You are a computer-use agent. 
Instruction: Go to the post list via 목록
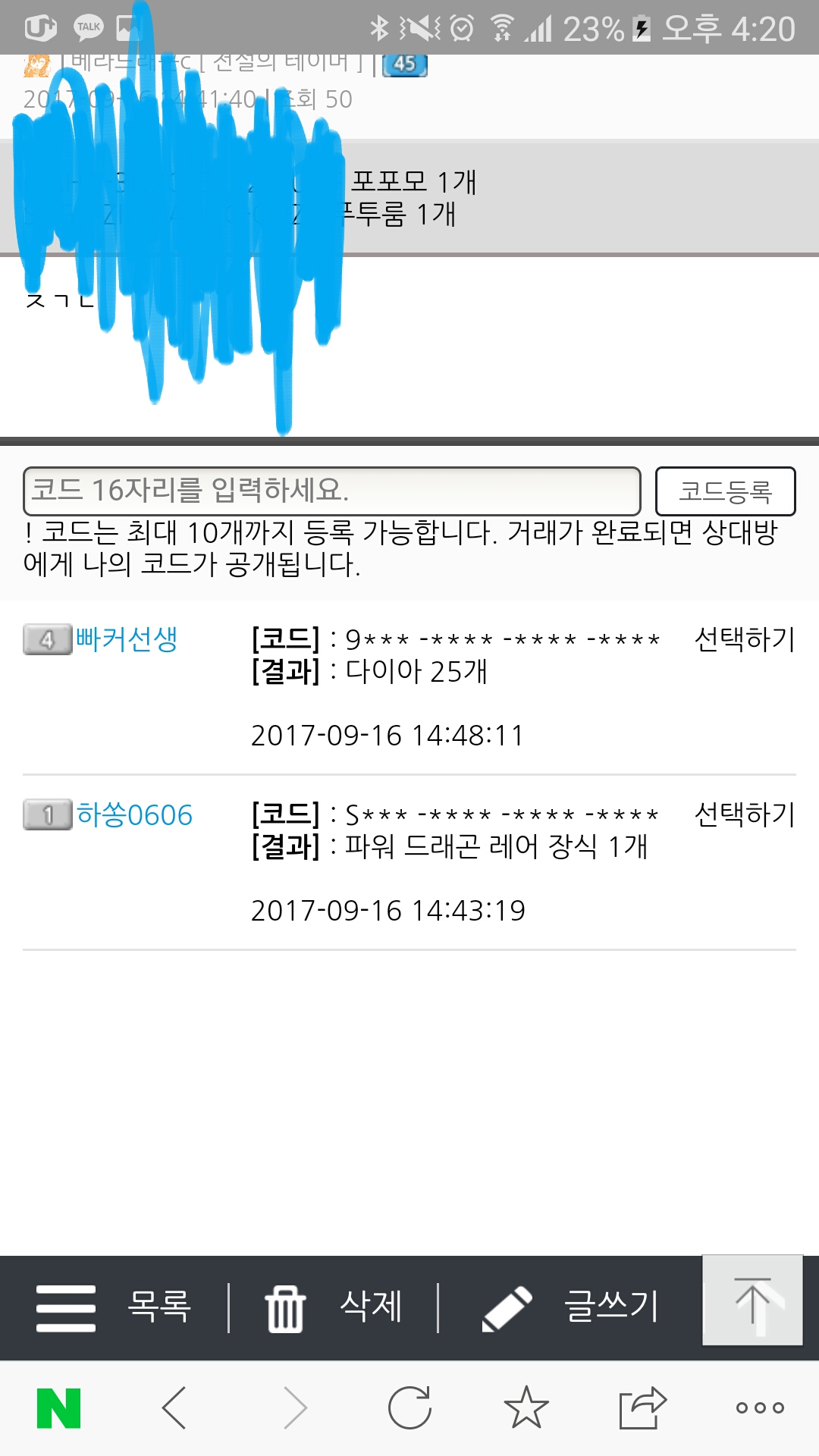click(x=114, y=1307)
